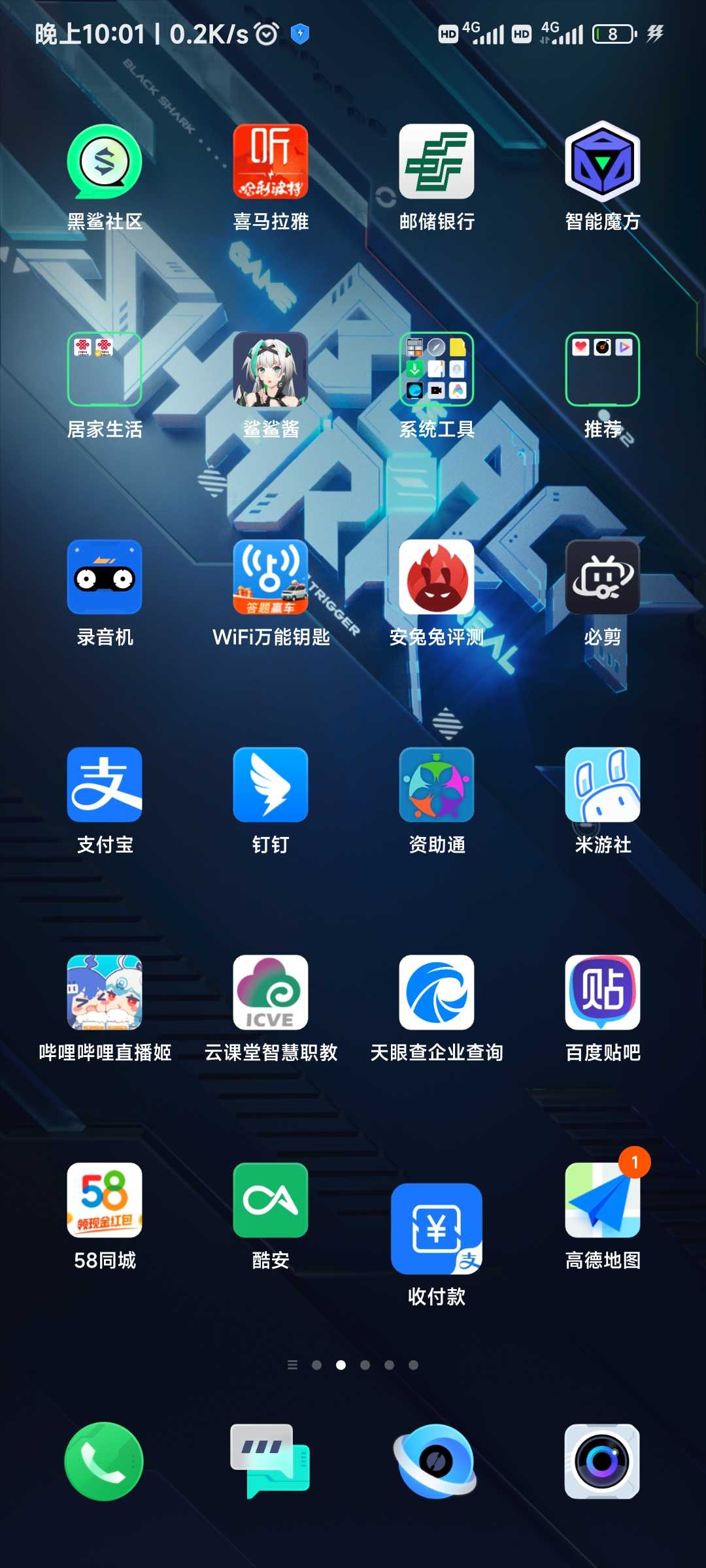Open WiFi万能钥匙
Image resolution: width=706 pixels, height=1568 pixels.
tap(271, 577)
